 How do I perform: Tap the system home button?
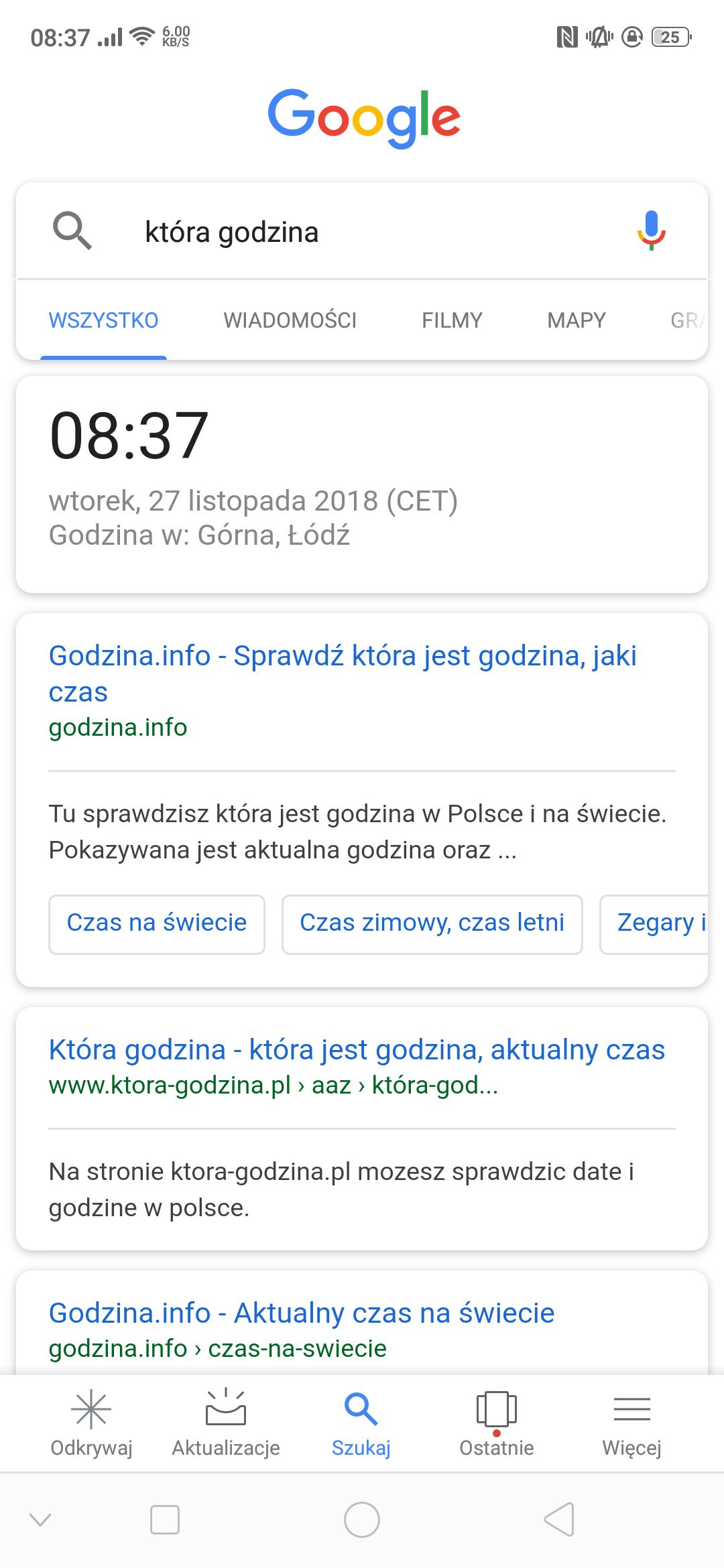[362, 1519]
